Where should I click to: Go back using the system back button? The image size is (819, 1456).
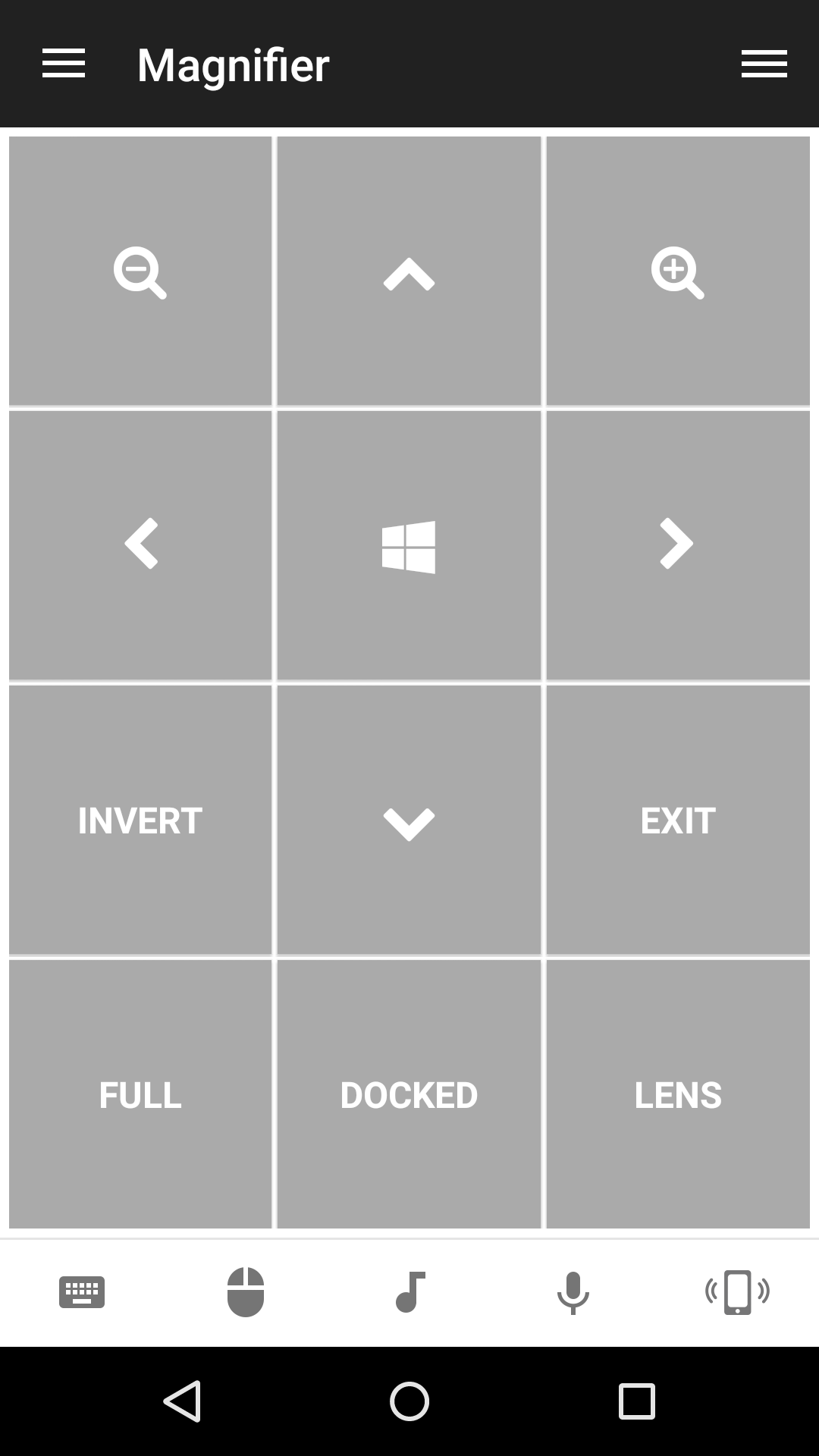coord(182,1401)
